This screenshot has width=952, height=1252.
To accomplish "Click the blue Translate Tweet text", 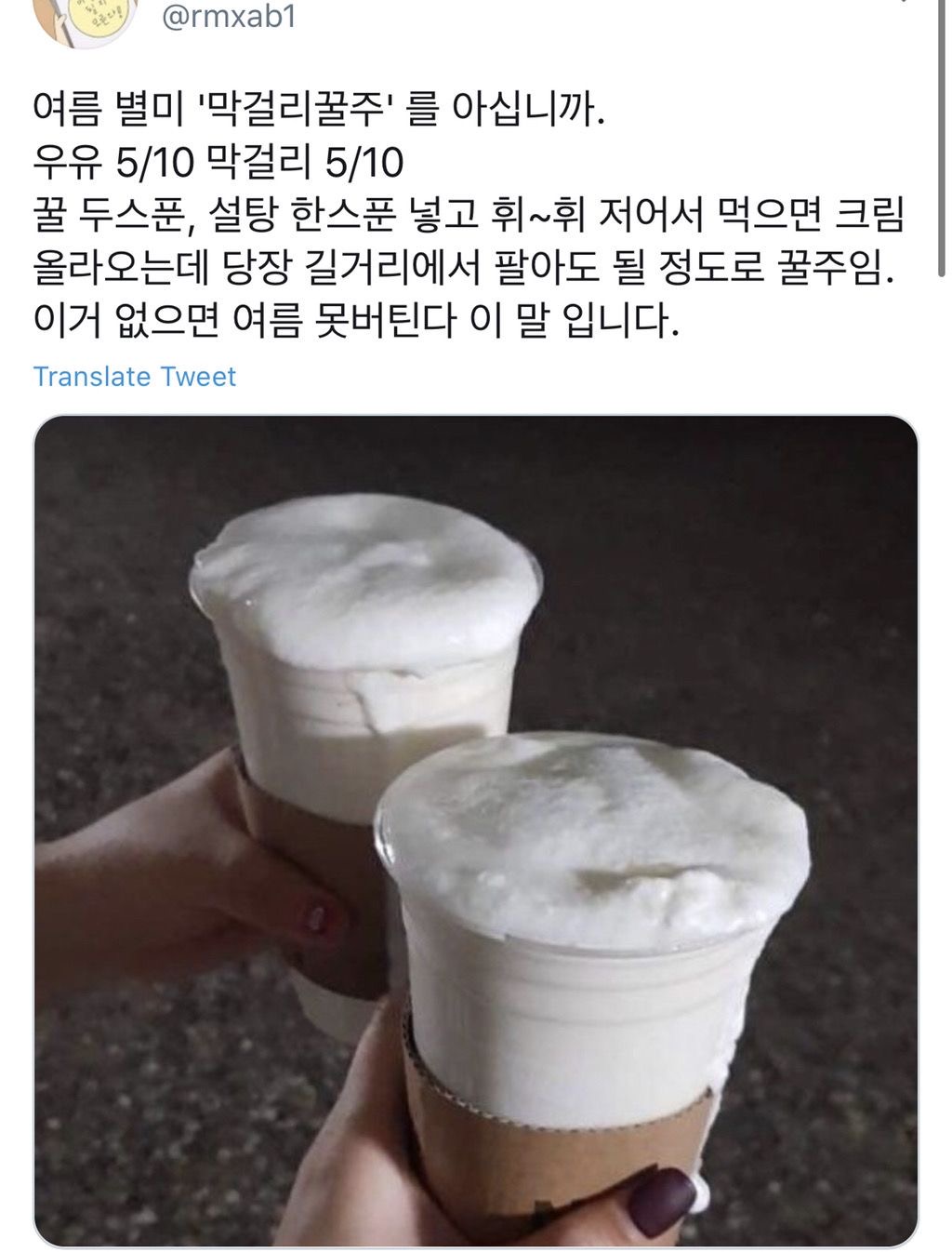I will coord(134,377).
